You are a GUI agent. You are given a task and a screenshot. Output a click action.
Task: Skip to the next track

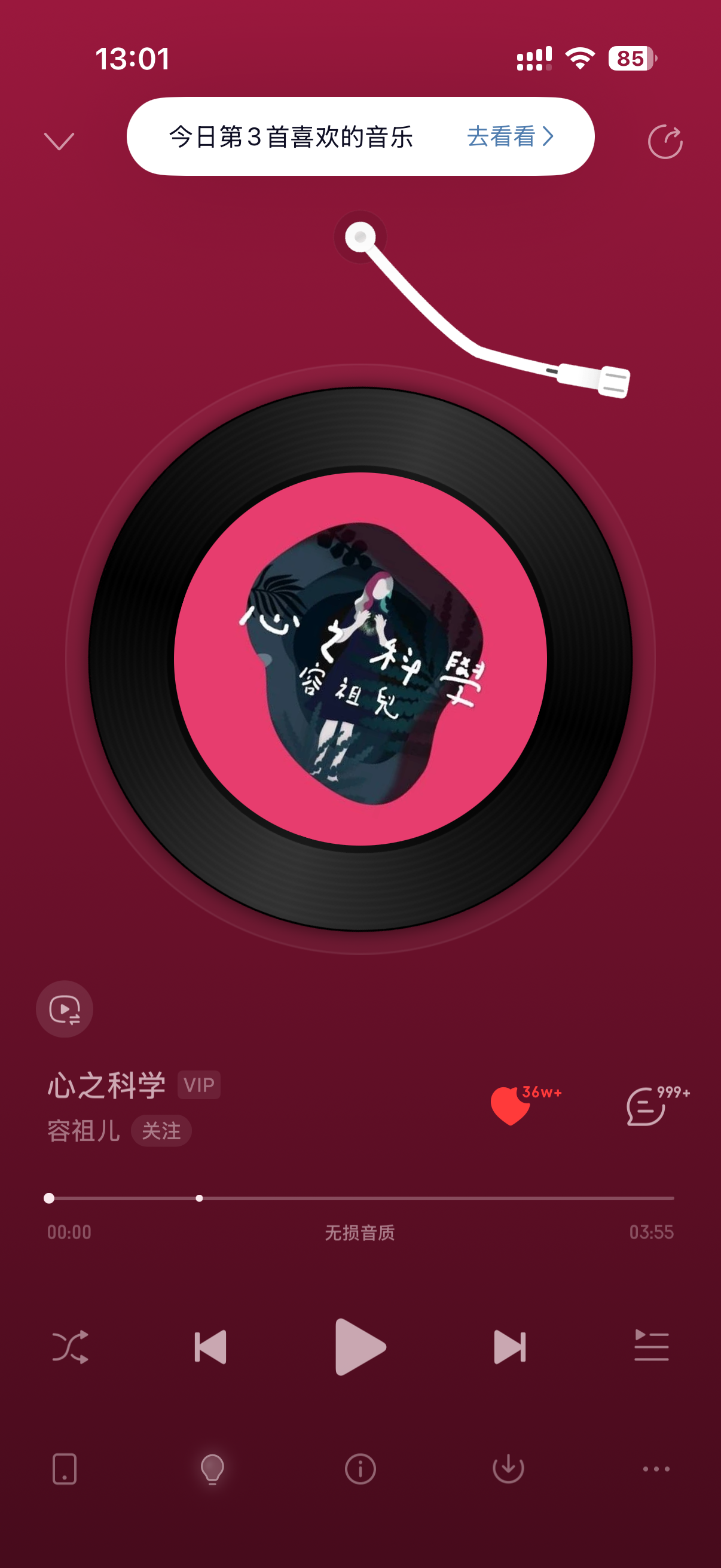coord(509,1347)
